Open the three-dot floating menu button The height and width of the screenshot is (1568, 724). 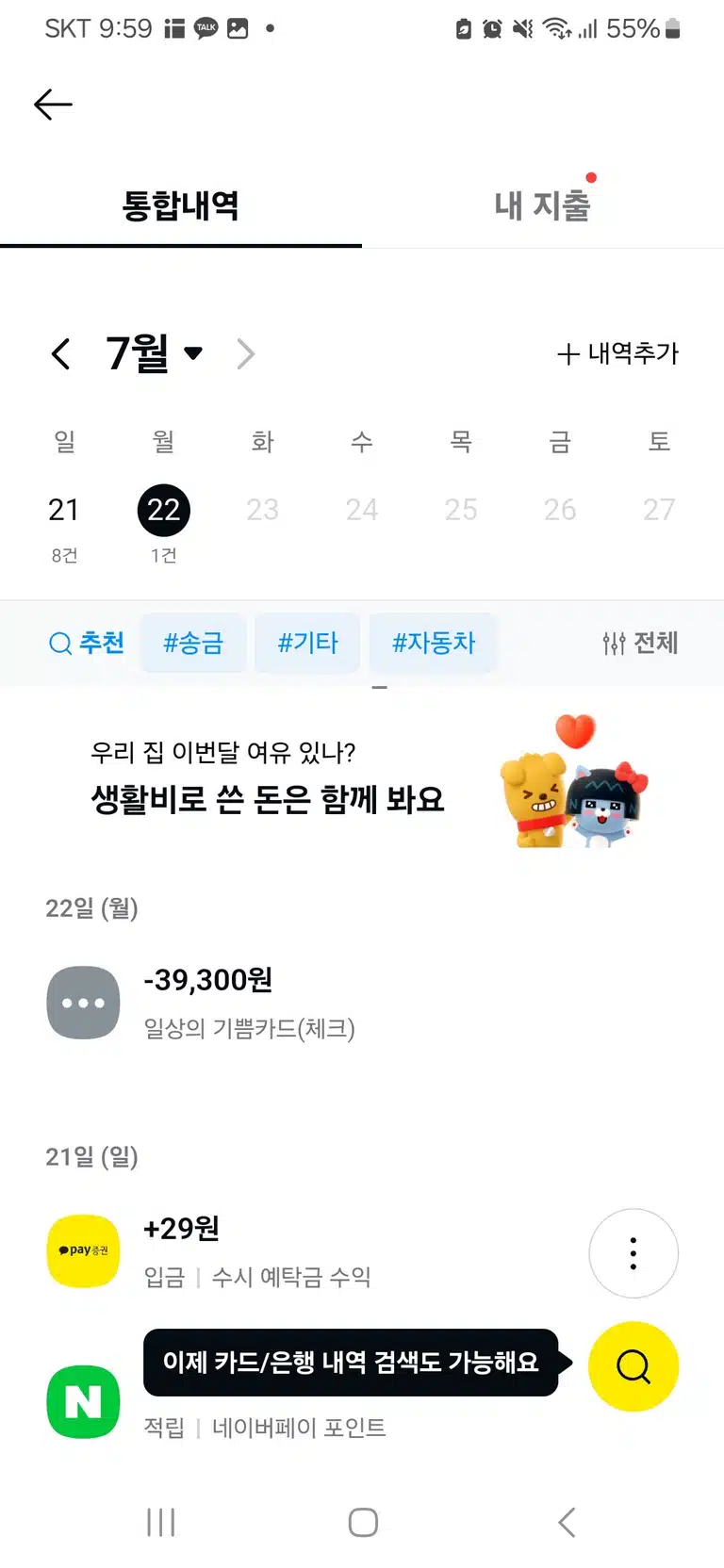coord(633,1253)
